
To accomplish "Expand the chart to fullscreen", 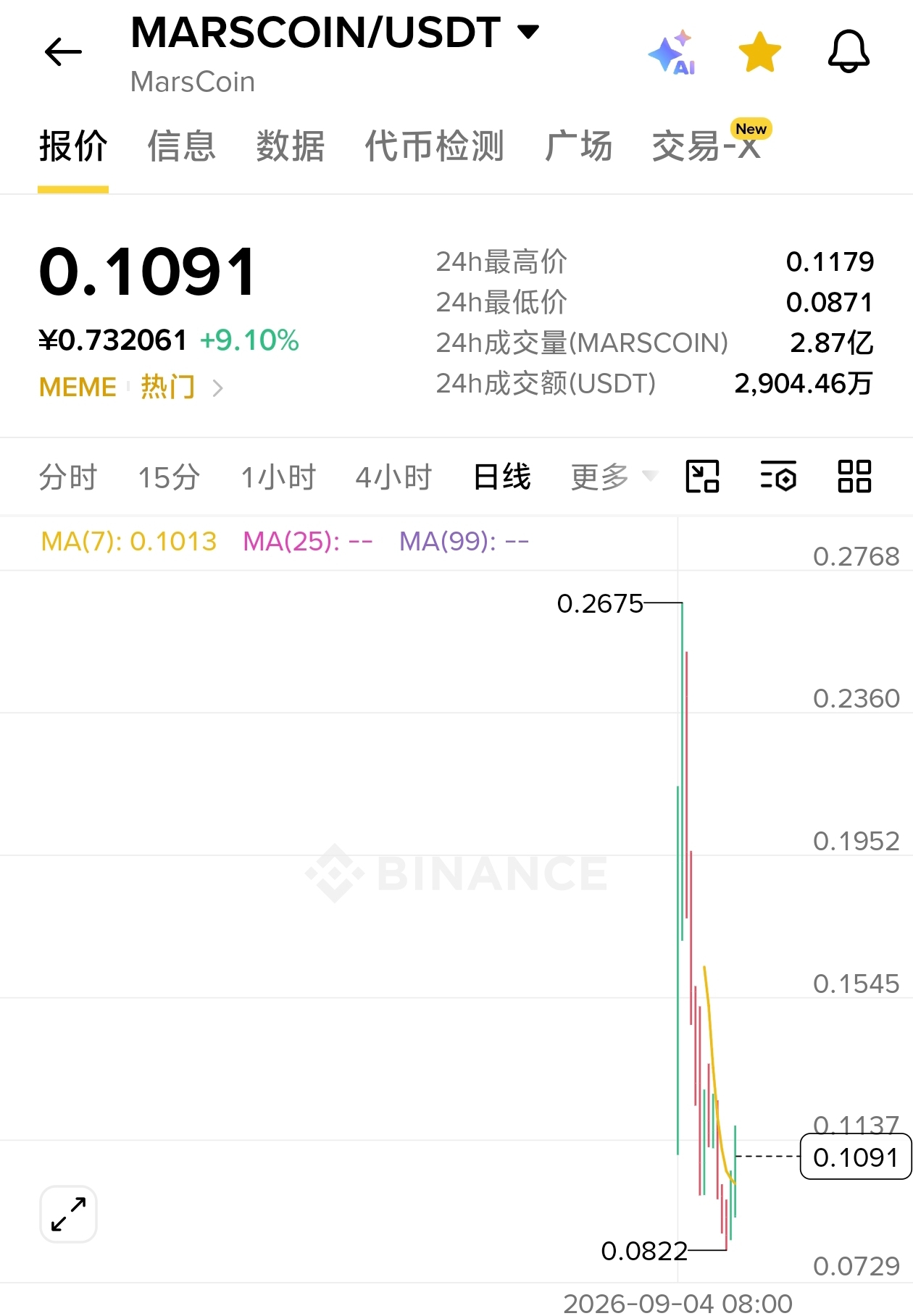I will pyautogui.click(x=68, y=1214).
